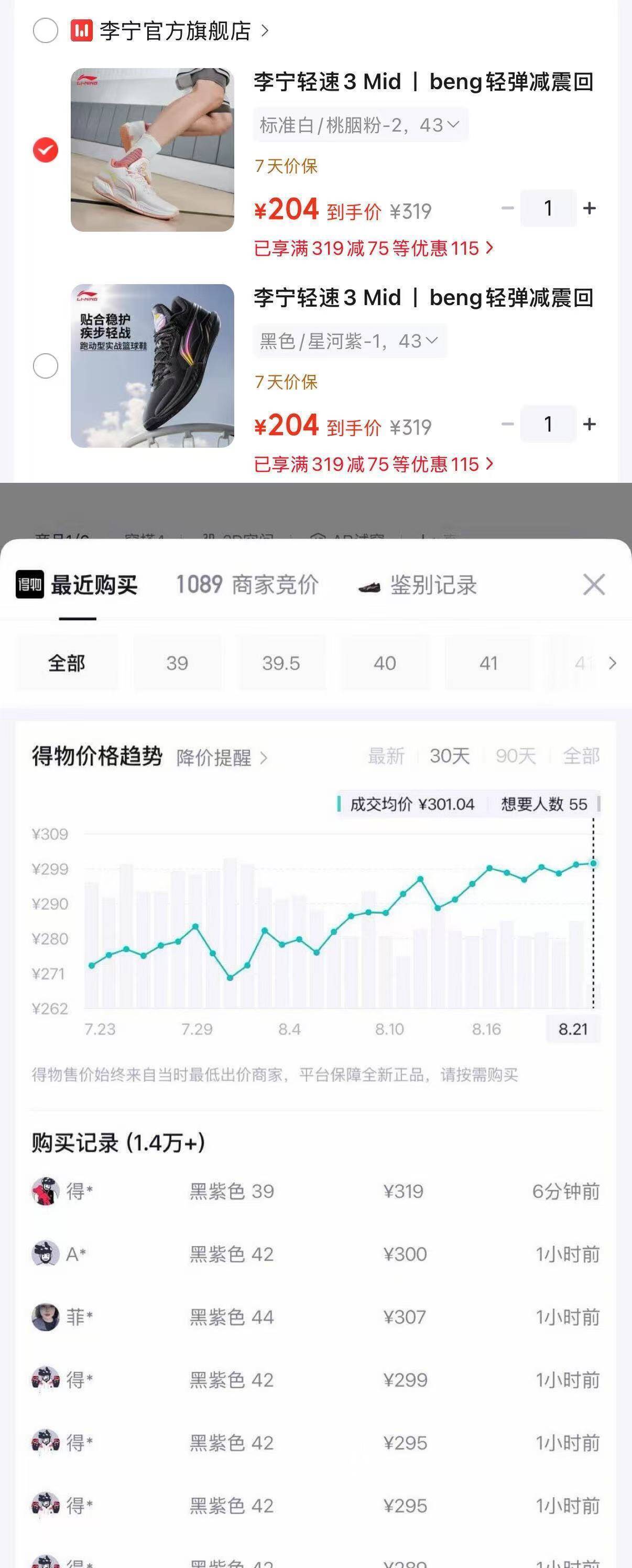Uncheck the 标准白/桃胭粉 shoe item
The image size is (632, 1568).
[x=46, y=150]
